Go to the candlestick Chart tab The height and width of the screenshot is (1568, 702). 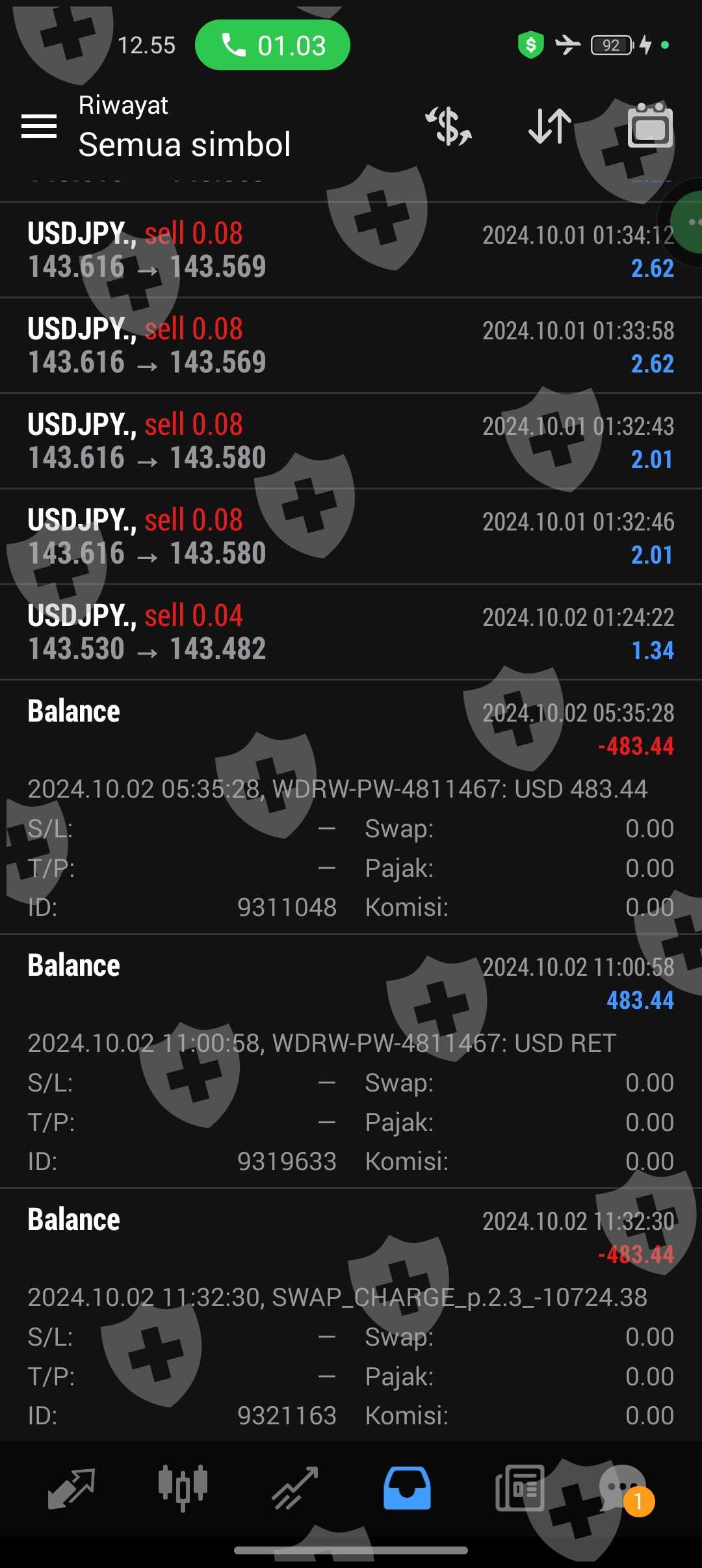point(183,1489)
